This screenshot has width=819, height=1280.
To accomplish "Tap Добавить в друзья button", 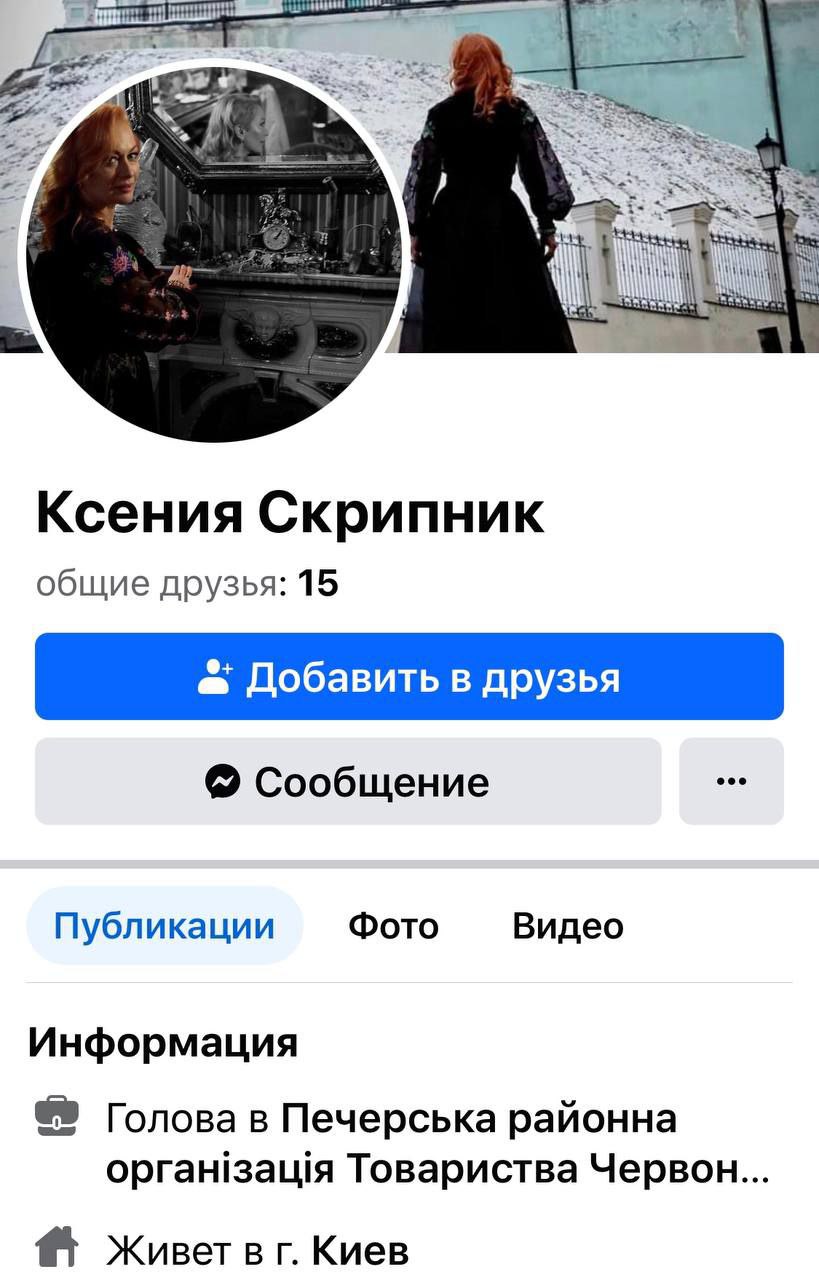I will 409,677.
